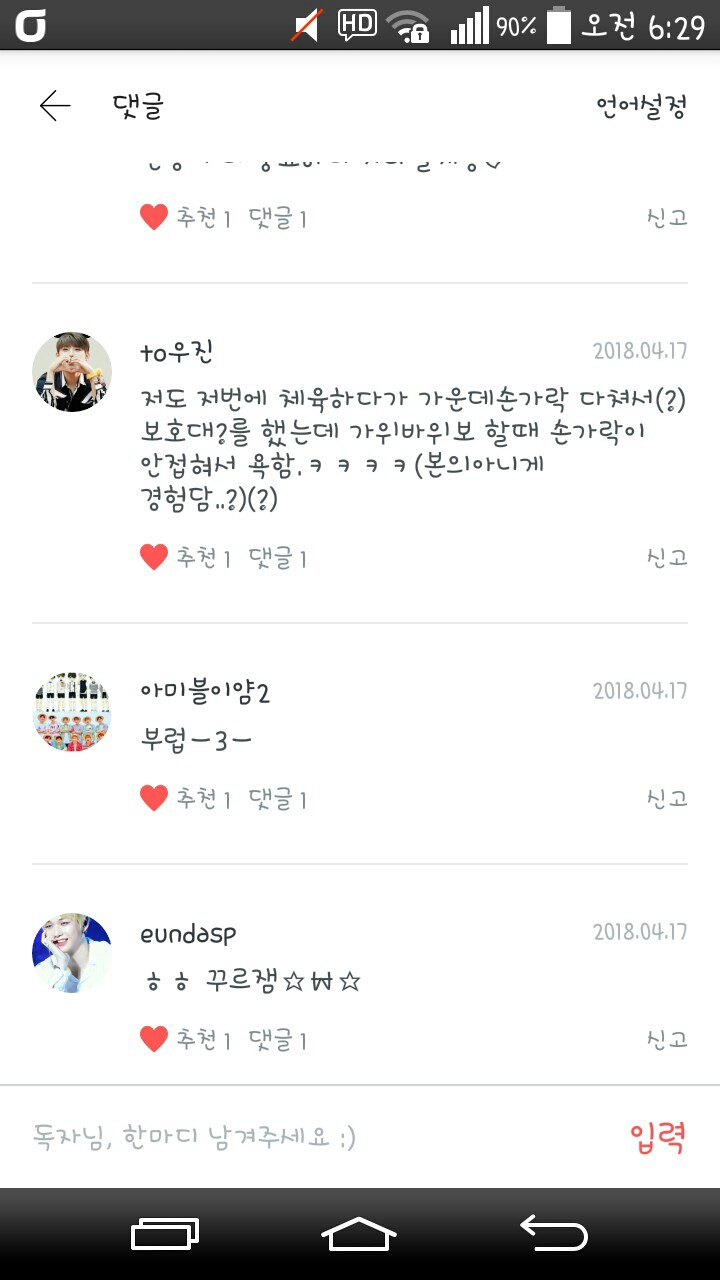Open the recent apps overview
This screenshot has height=1280, width=720.
165,1233
